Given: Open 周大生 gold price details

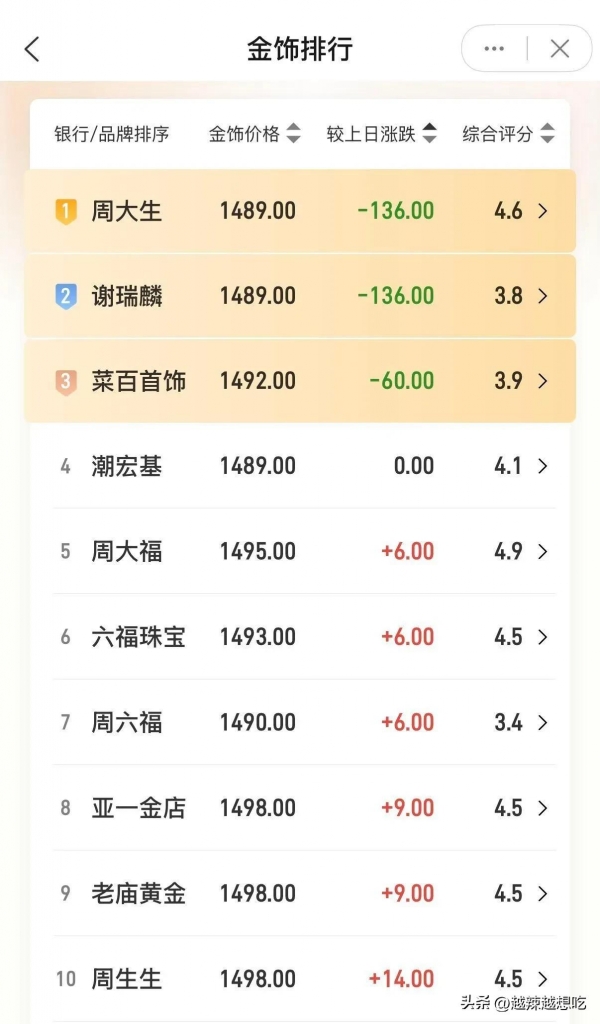Looking at the screenshot, I should [300, 211].
